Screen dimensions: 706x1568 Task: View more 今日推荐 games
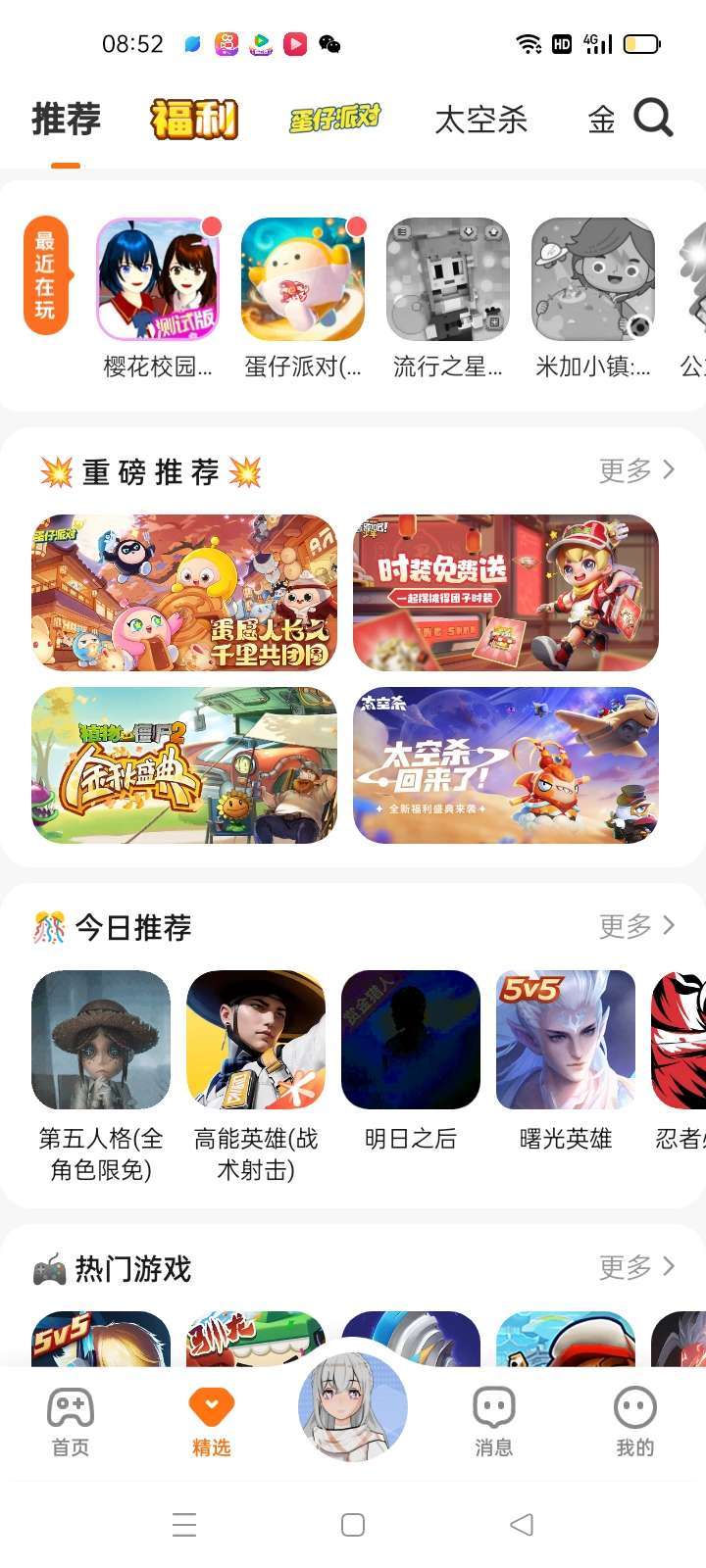pyautogui.click(x=636, y=925)
